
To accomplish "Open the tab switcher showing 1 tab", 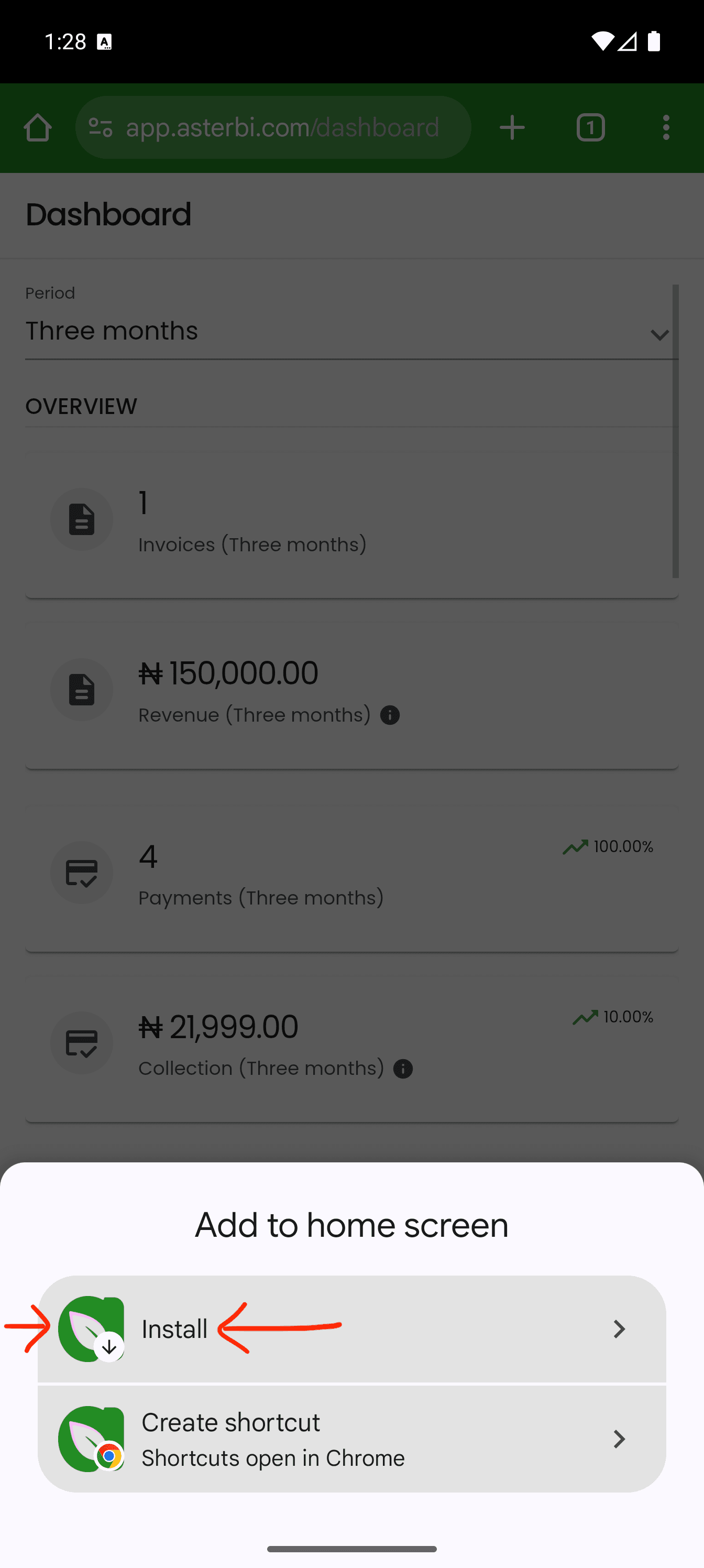I will pos(590,127).
